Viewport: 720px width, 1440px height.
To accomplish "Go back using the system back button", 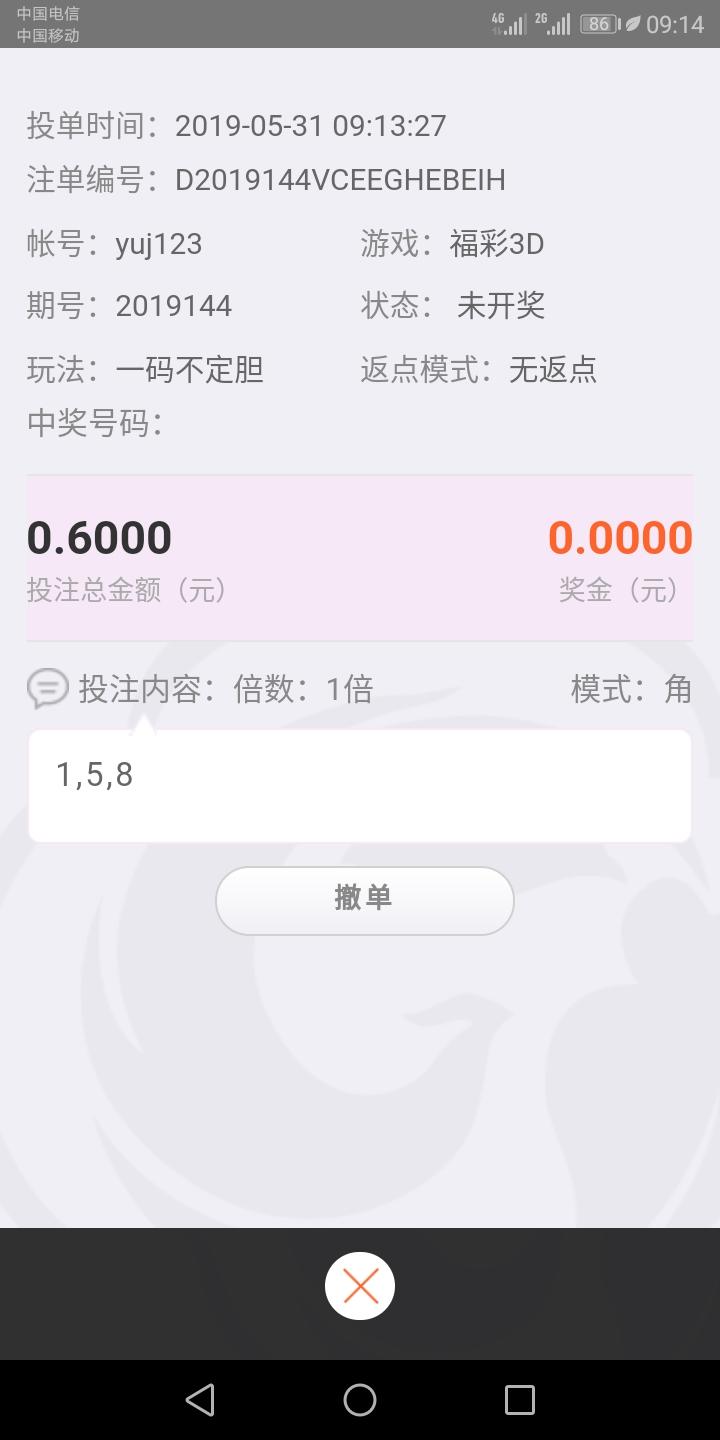I will click(x=200, y=1399).
